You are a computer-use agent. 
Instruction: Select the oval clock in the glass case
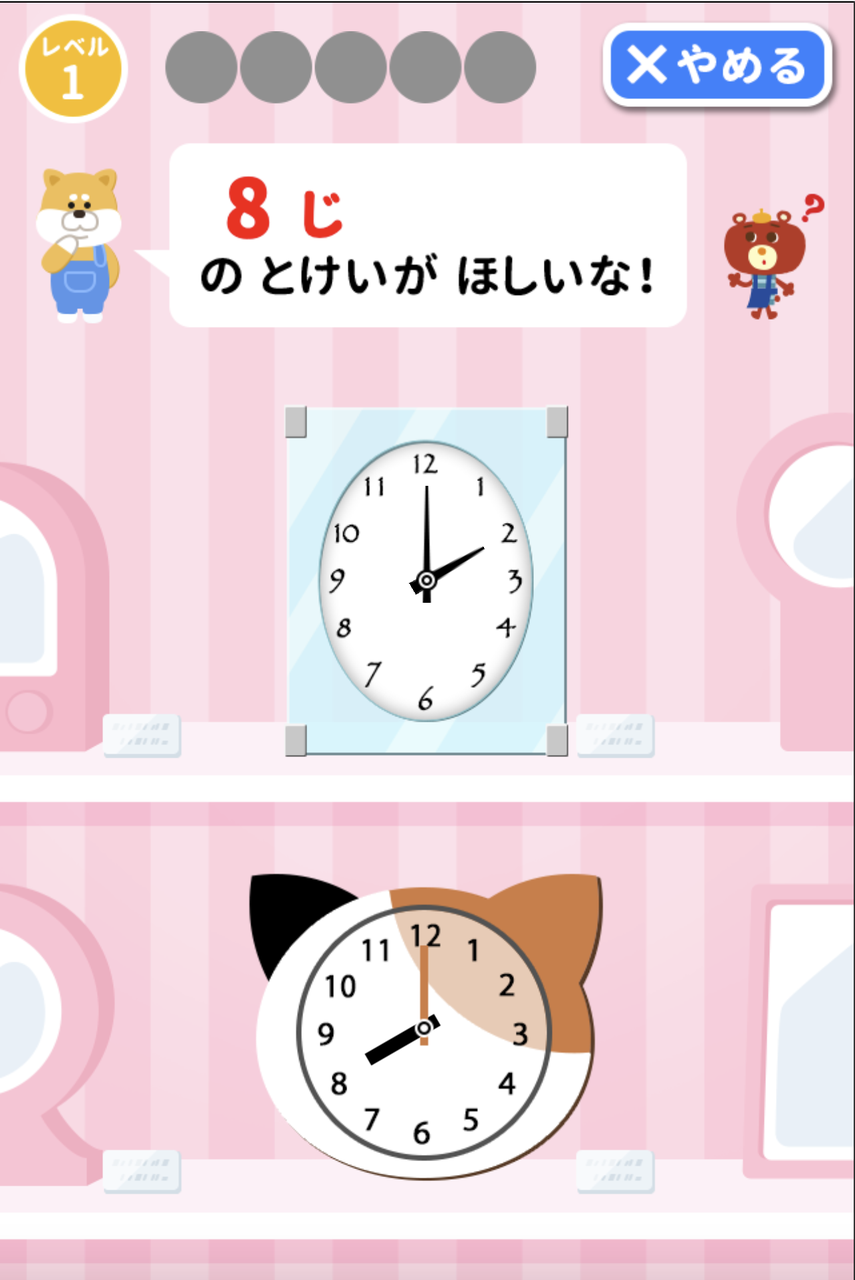click(426, 580)
